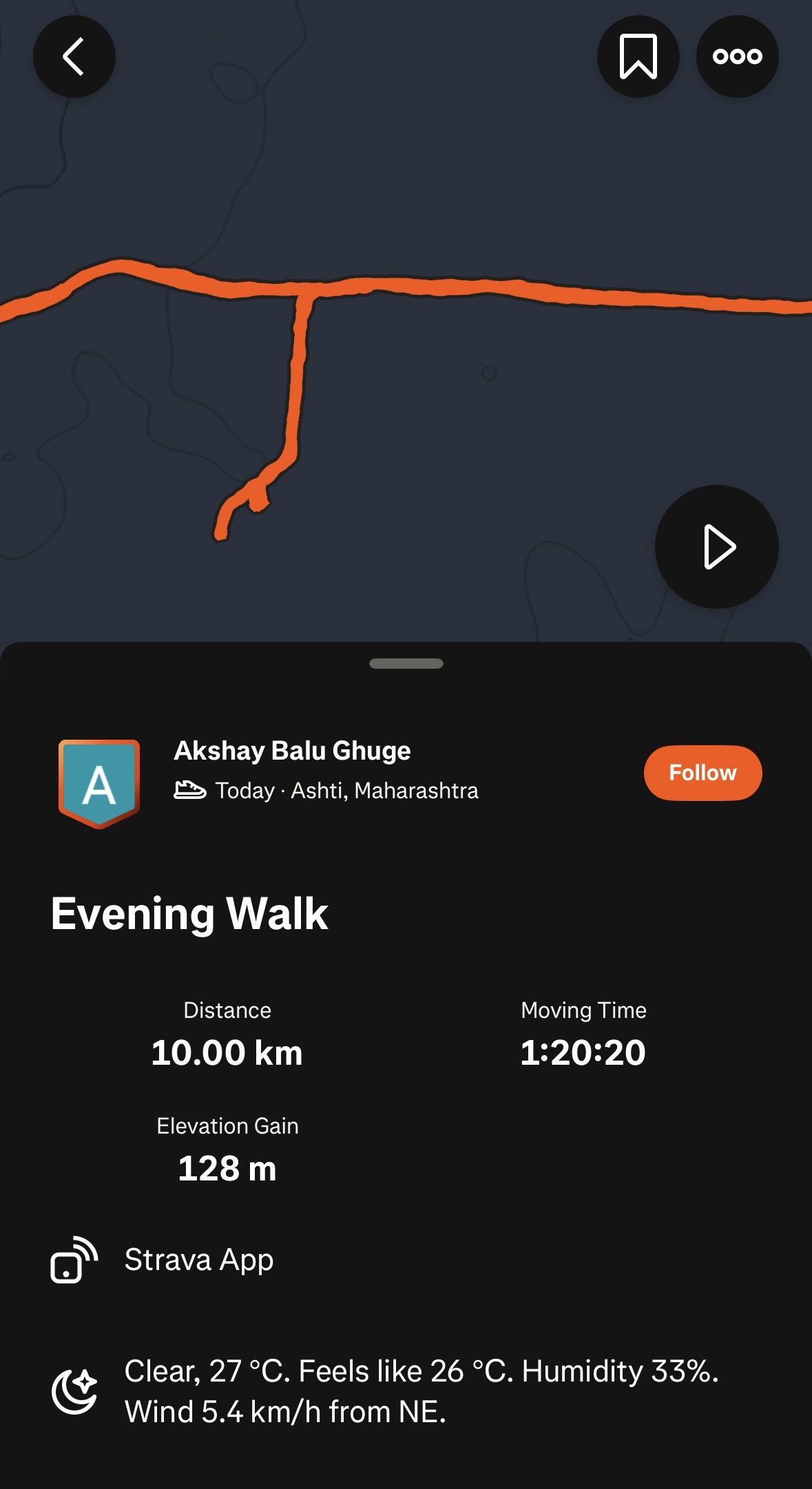
Task: Open Akshay Balu Ghuge's profile avatar
Action: click(99, 783)
